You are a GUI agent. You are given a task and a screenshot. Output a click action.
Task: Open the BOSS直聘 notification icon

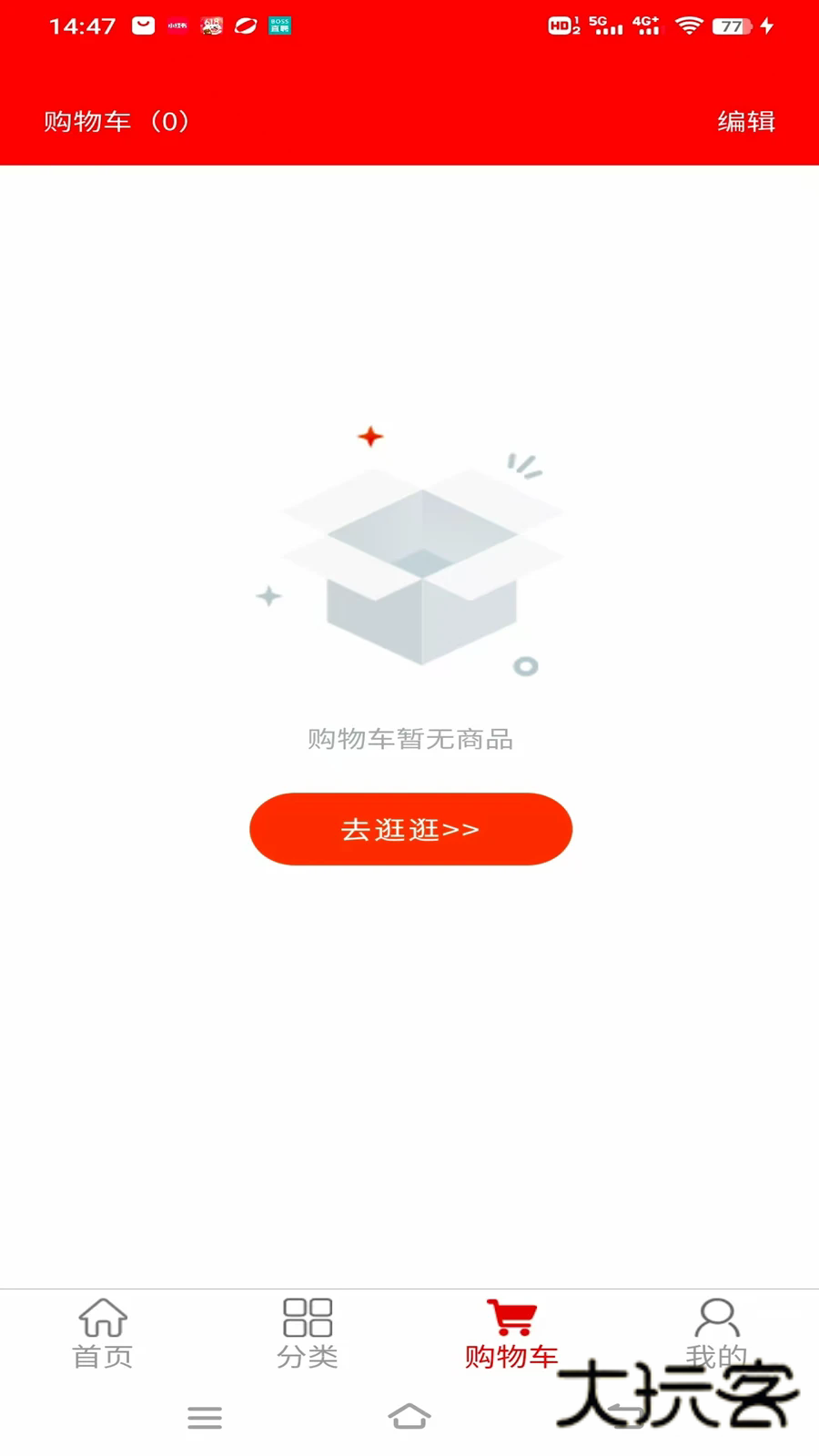[x=279, y=25]
